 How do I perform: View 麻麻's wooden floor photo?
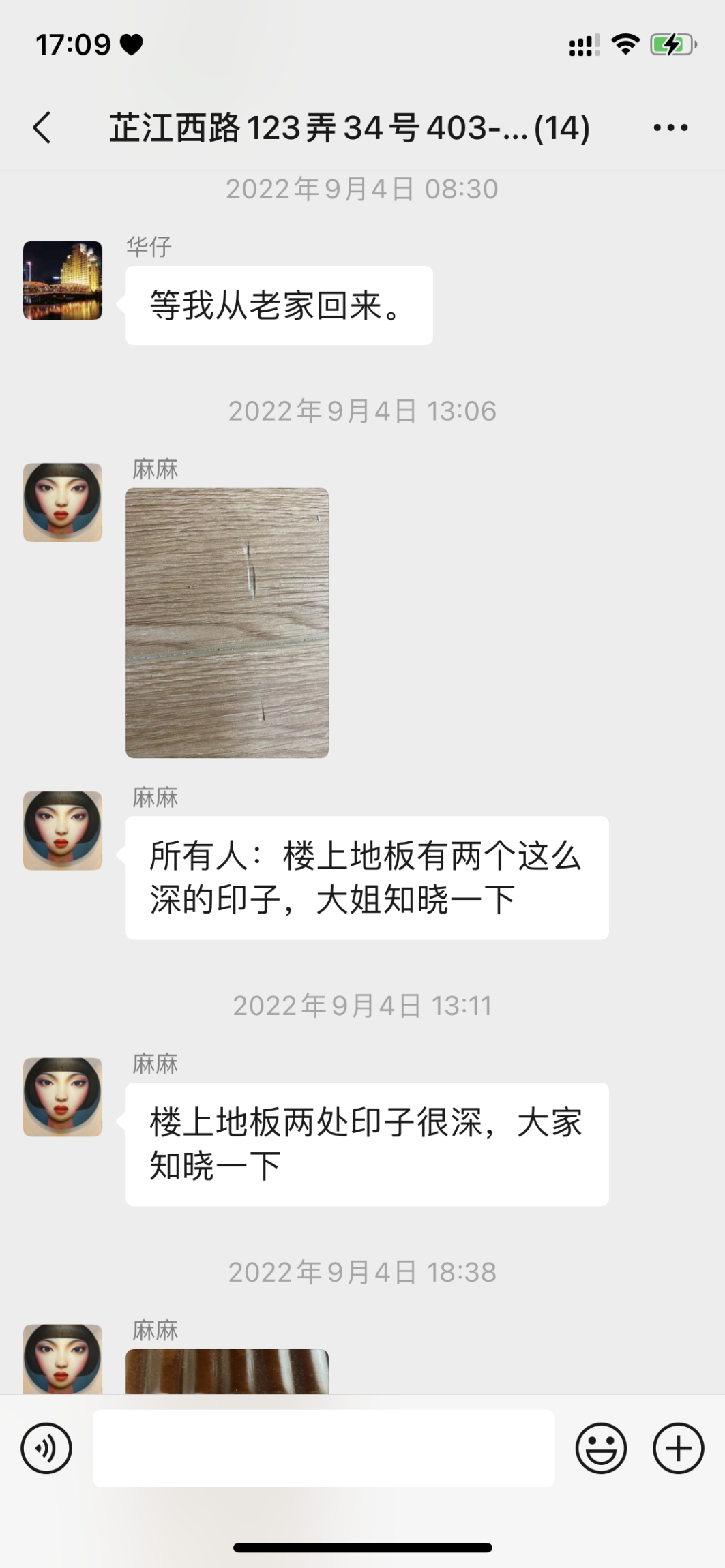point(227,622)
